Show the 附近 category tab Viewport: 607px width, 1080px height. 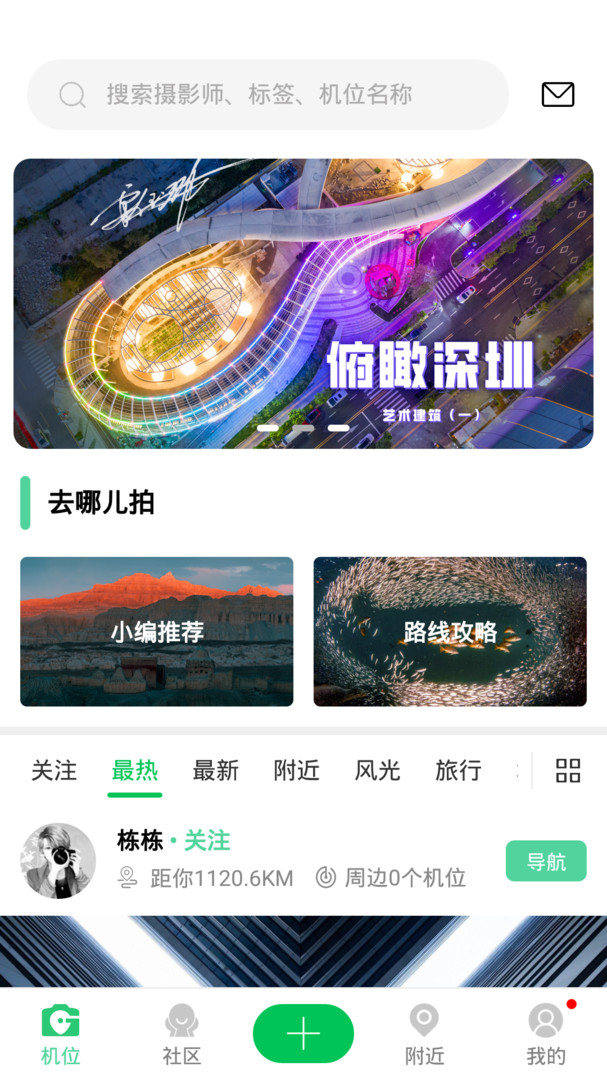pos(297,770)
